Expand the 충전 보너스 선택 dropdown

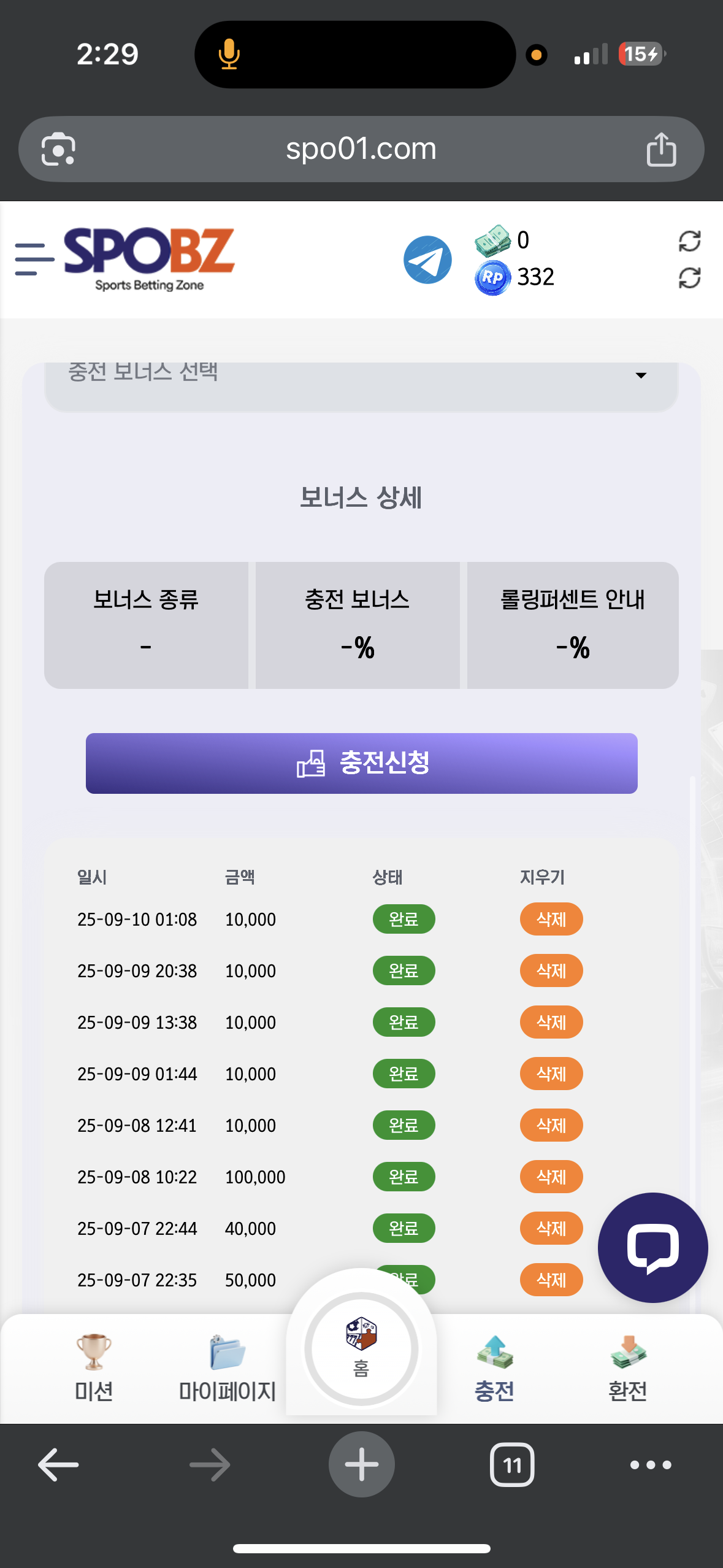coord(361,379)
